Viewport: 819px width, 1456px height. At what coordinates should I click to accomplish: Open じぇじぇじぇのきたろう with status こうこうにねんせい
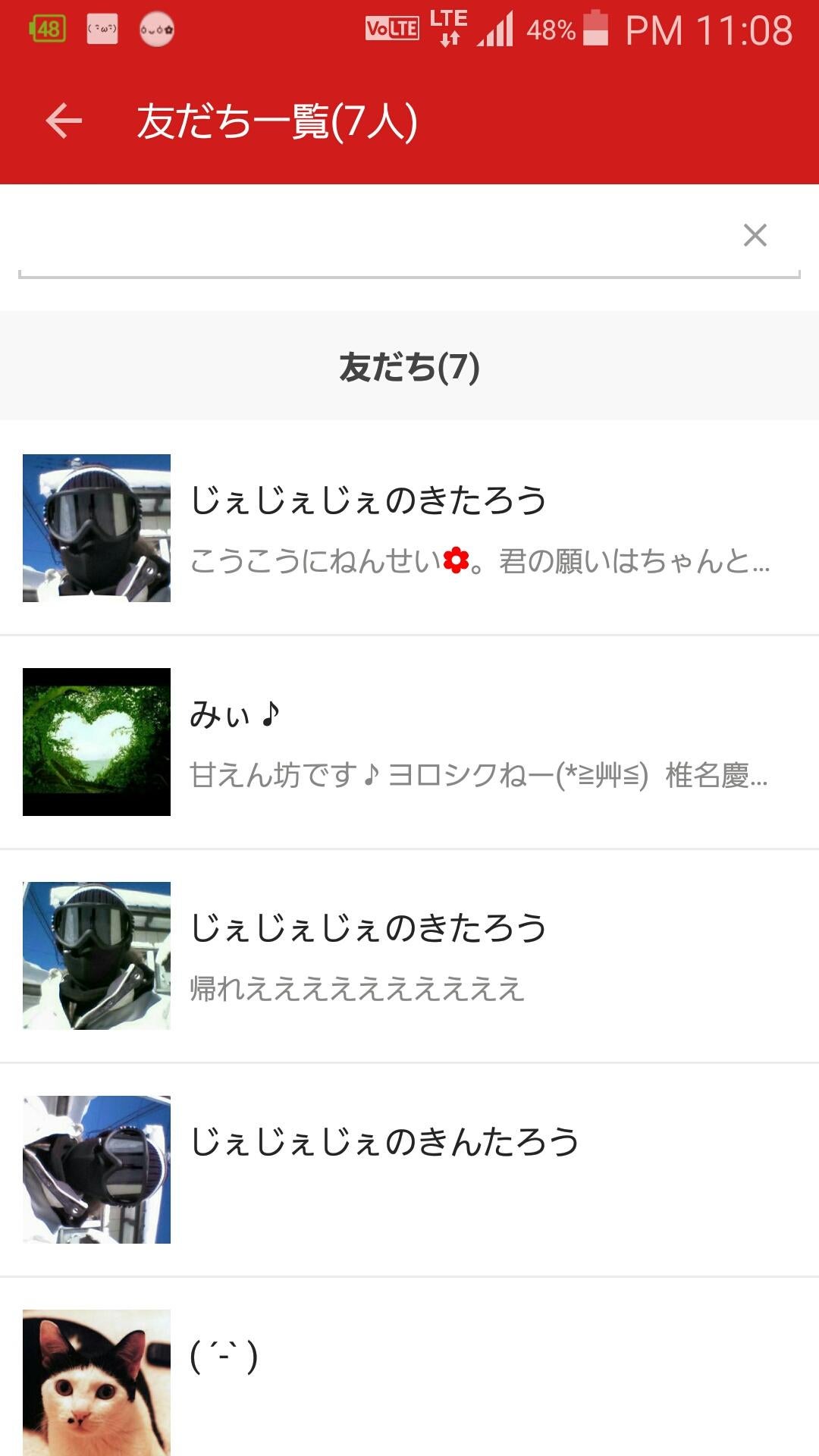point(409,528)
